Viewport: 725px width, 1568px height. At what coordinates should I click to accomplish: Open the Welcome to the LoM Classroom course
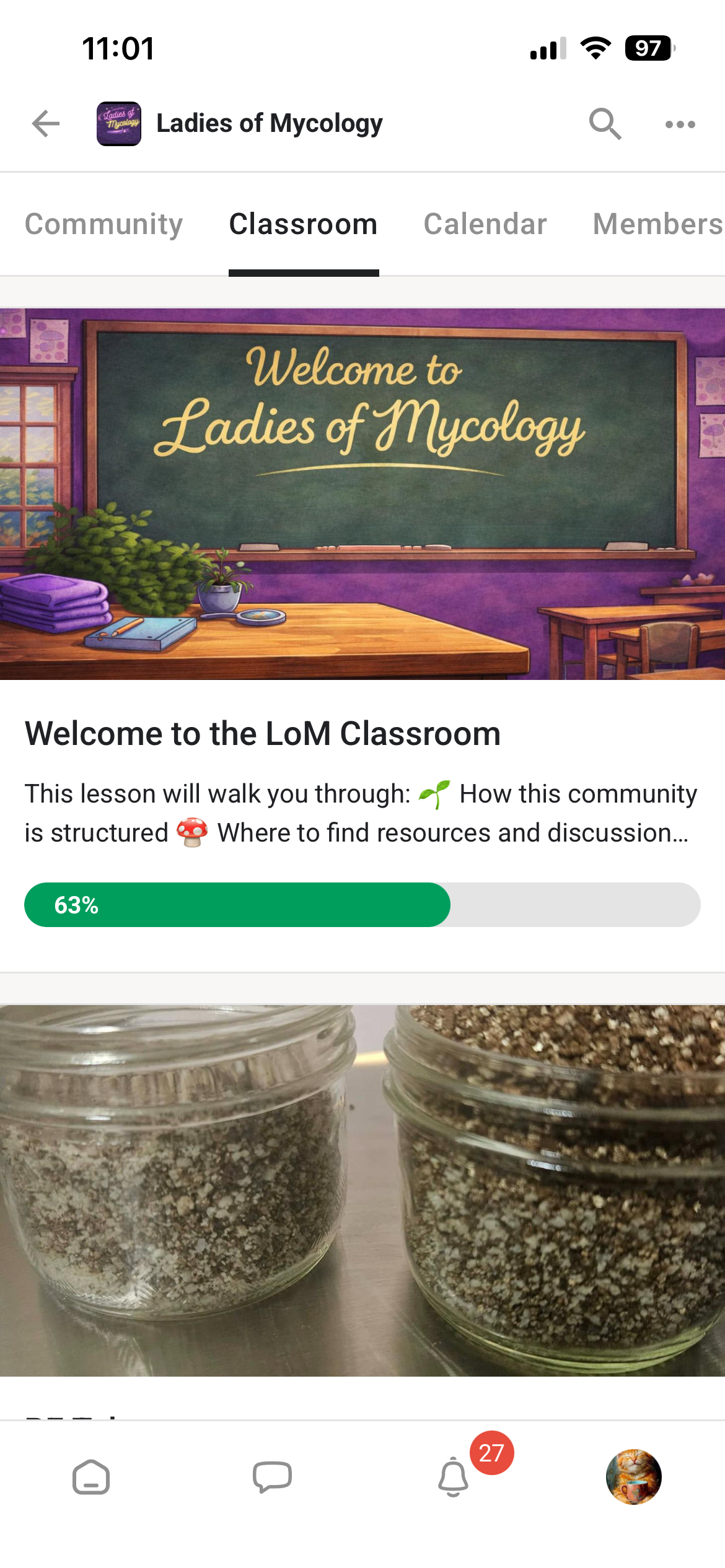[x=263, y=734]
